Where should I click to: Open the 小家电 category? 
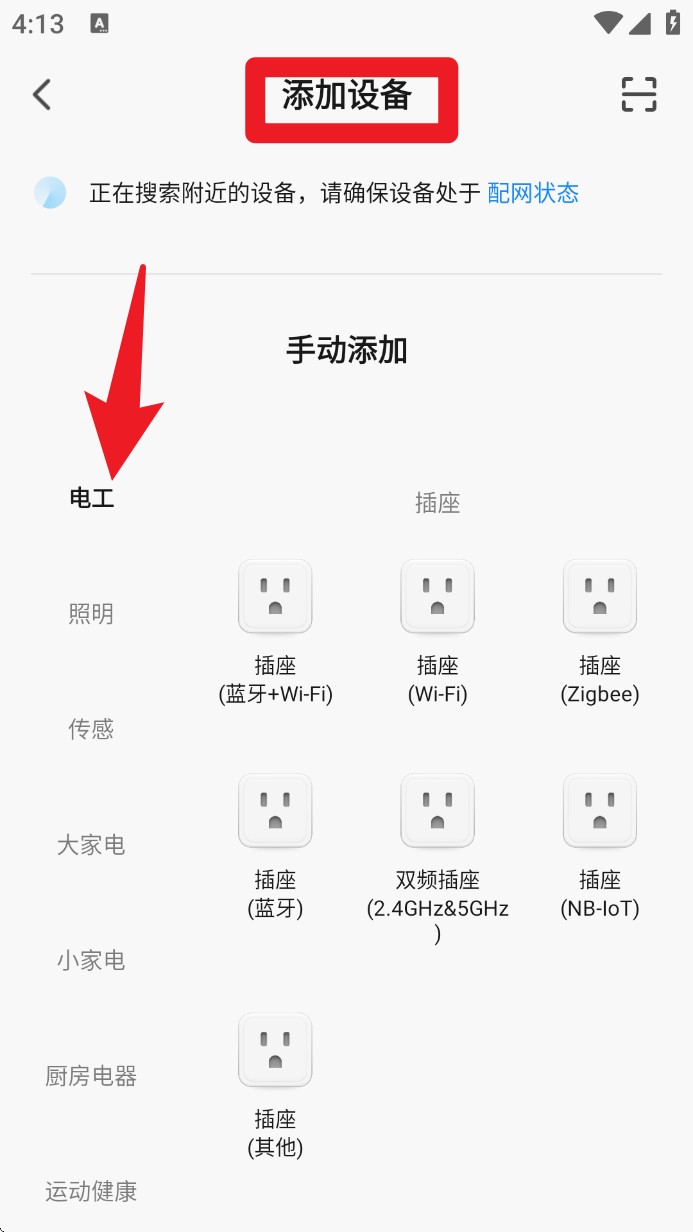91,961
